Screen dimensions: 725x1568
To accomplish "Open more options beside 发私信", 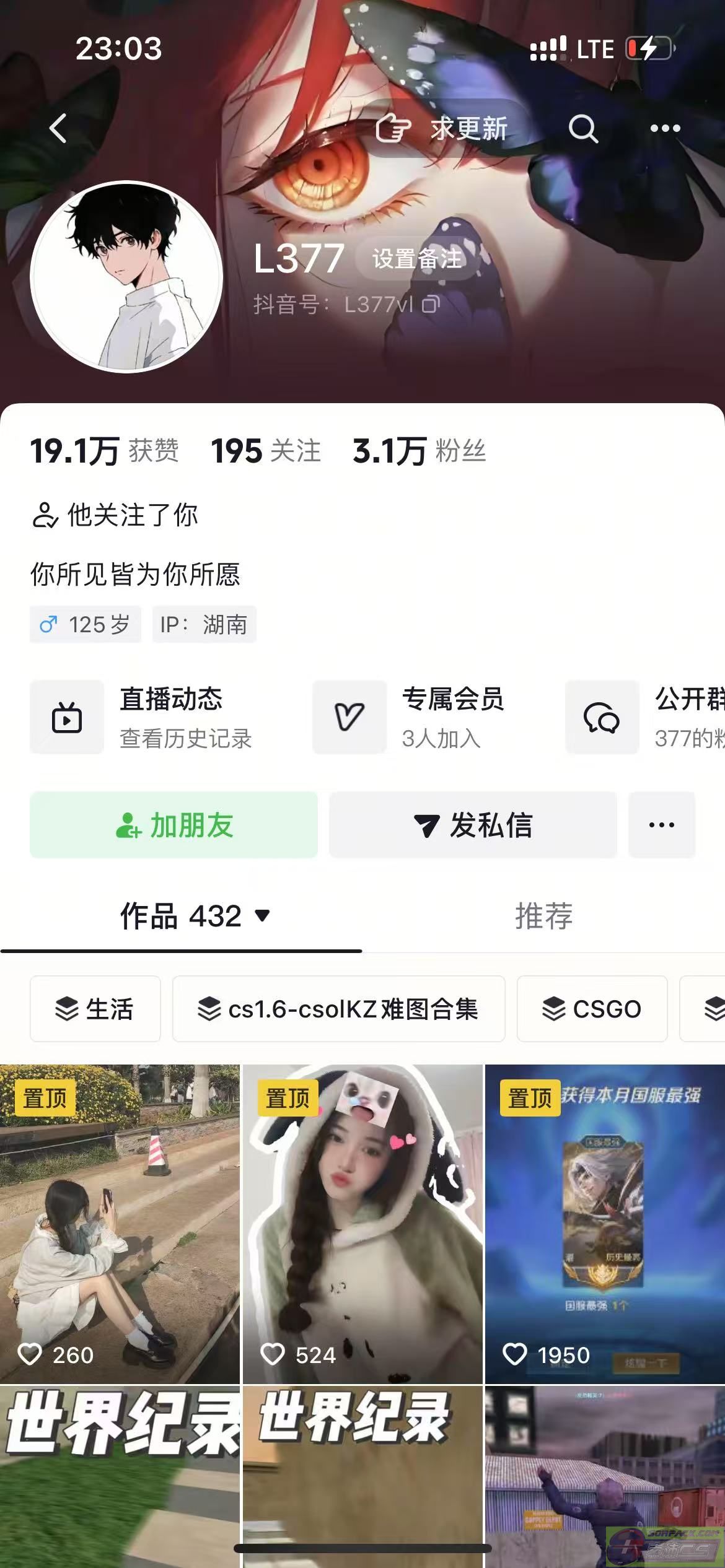I will pyautogui.click(x=662, y=825).
